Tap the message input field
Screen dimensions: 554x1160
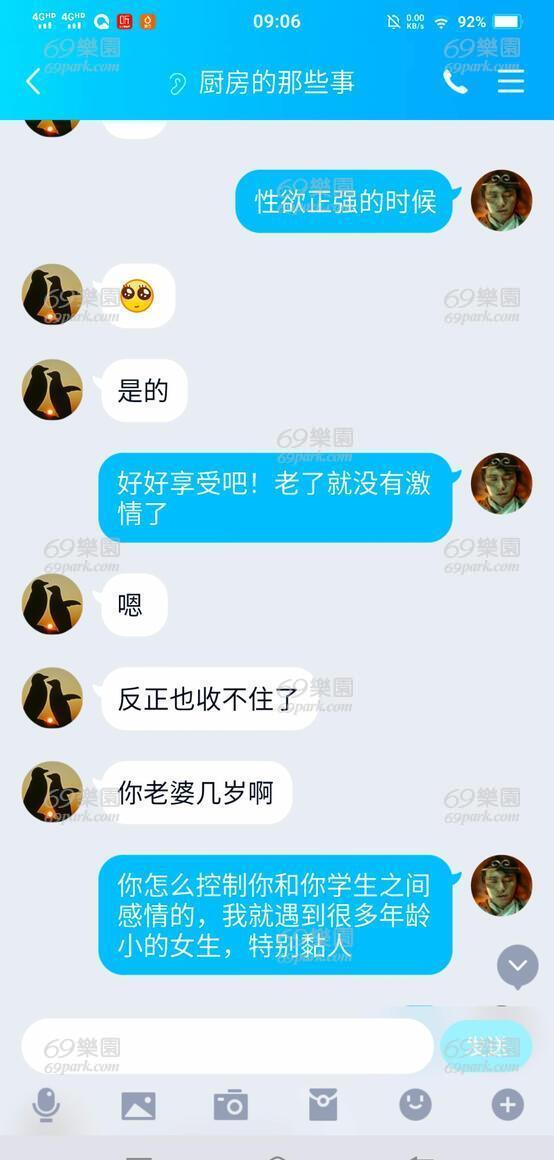point(227,1046)
